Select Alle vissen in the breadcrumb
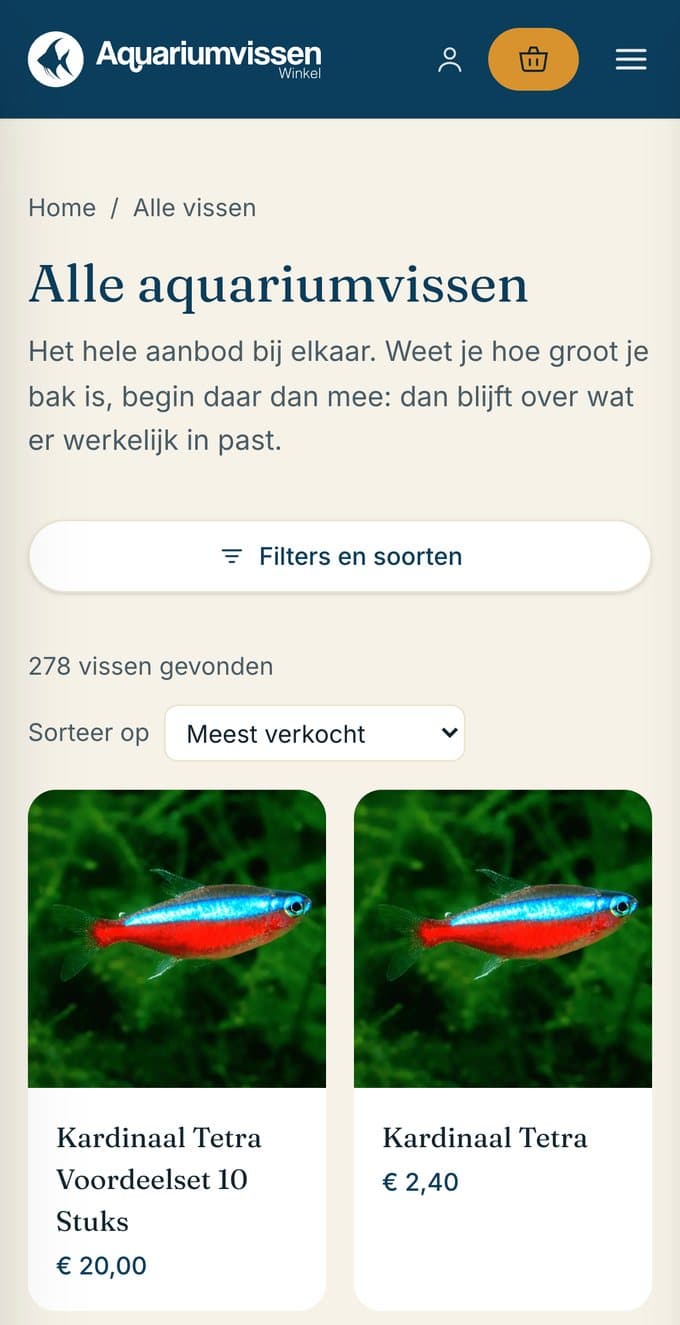Viewport: 680px width, 1325px height. (x=195, y=208)
